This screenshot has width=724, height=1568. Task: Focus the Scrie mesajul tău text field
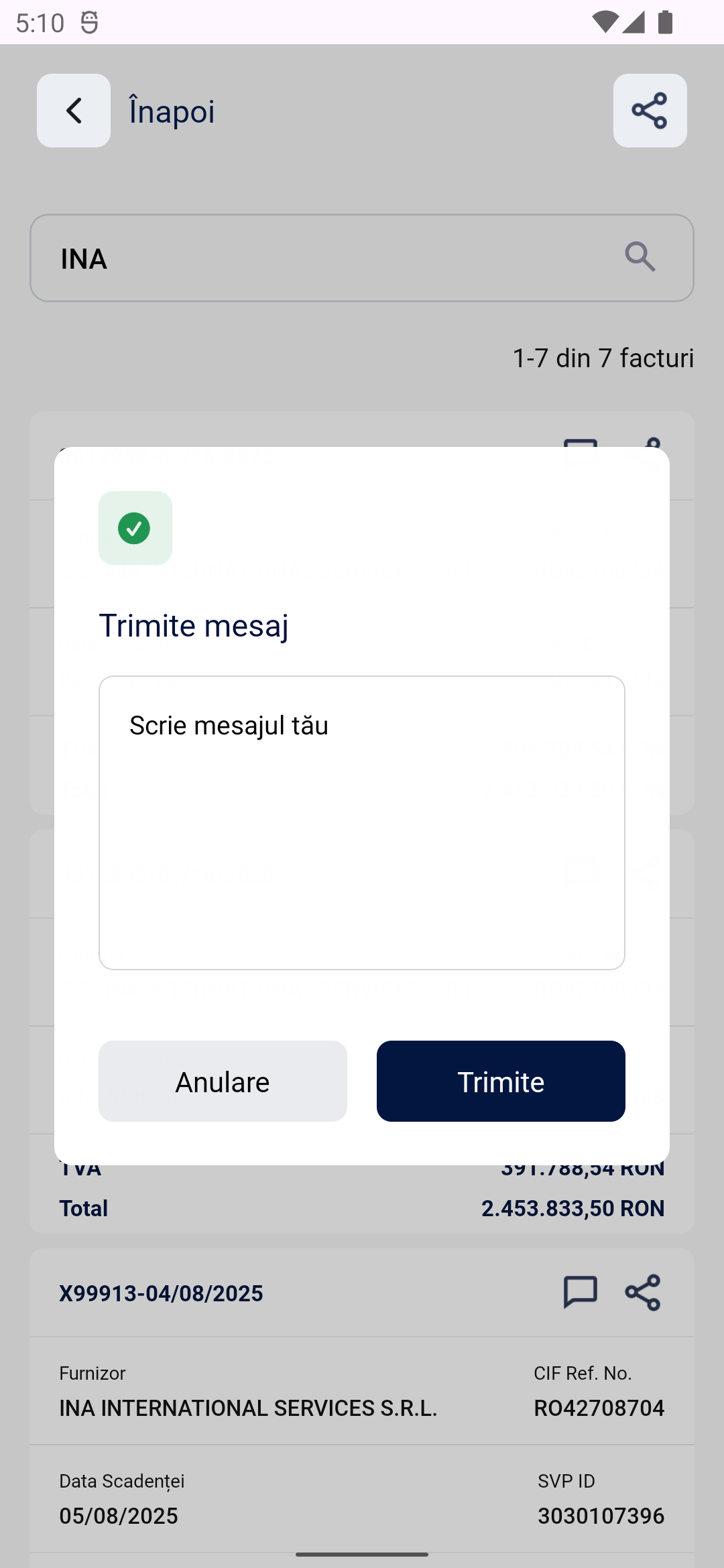pos(362,823)
